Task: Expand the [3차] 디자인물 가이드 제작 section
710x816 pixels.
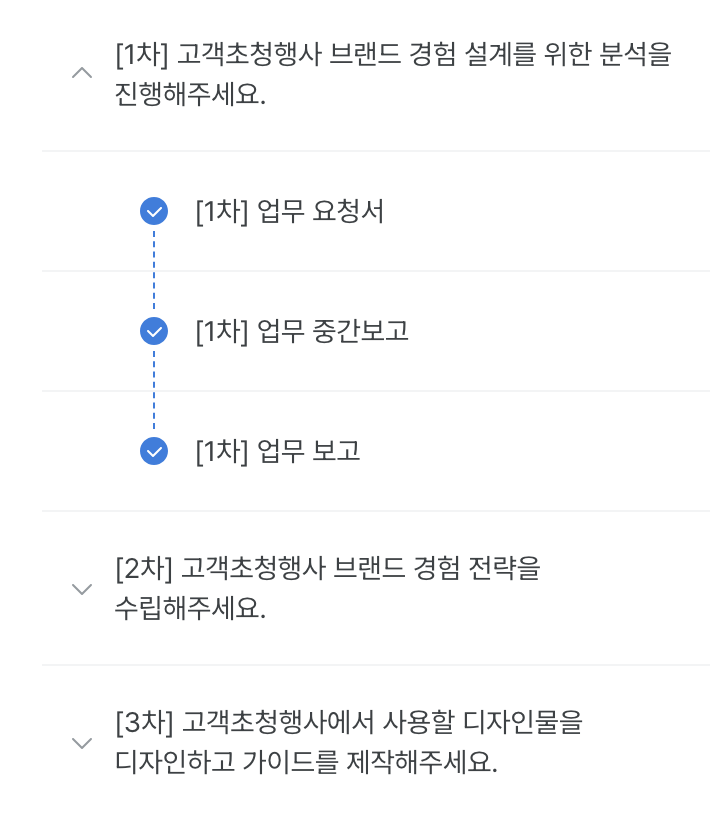Action: [83, 743]
